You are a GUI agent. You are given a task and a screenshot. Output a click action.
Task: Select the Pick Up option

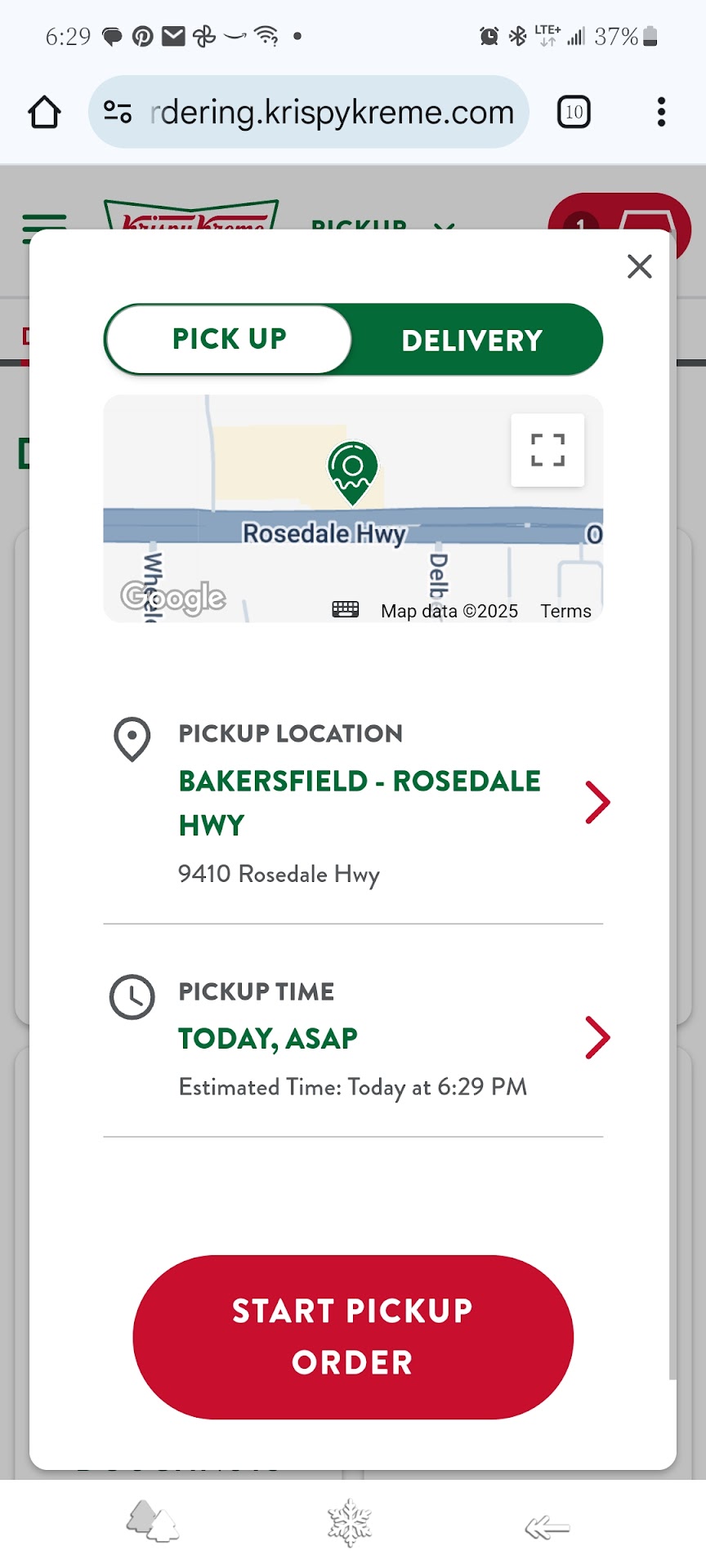pos(230,339)
